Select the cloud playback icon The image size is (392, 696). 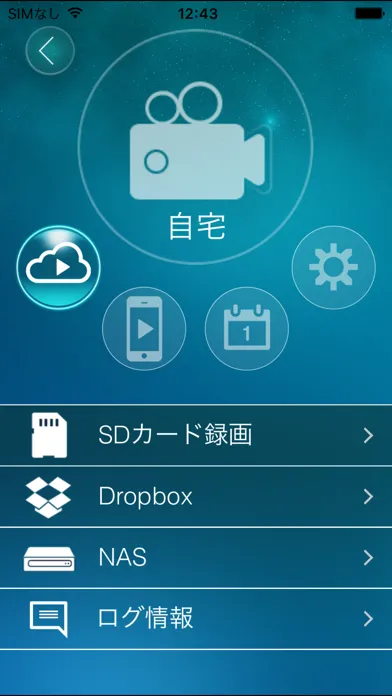(x=58, y=268)
